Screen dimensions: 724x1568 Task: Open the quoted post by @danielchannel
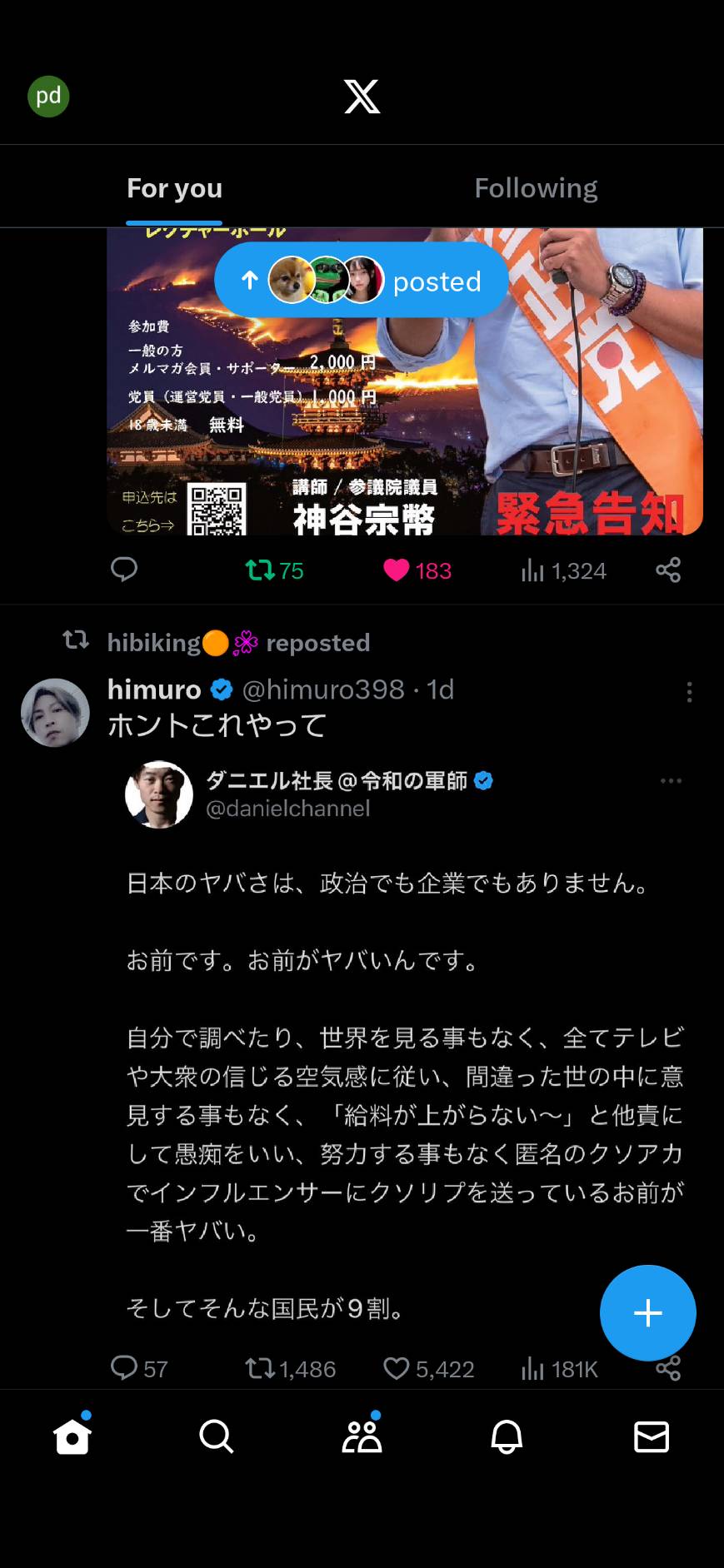pos(405,1041)
